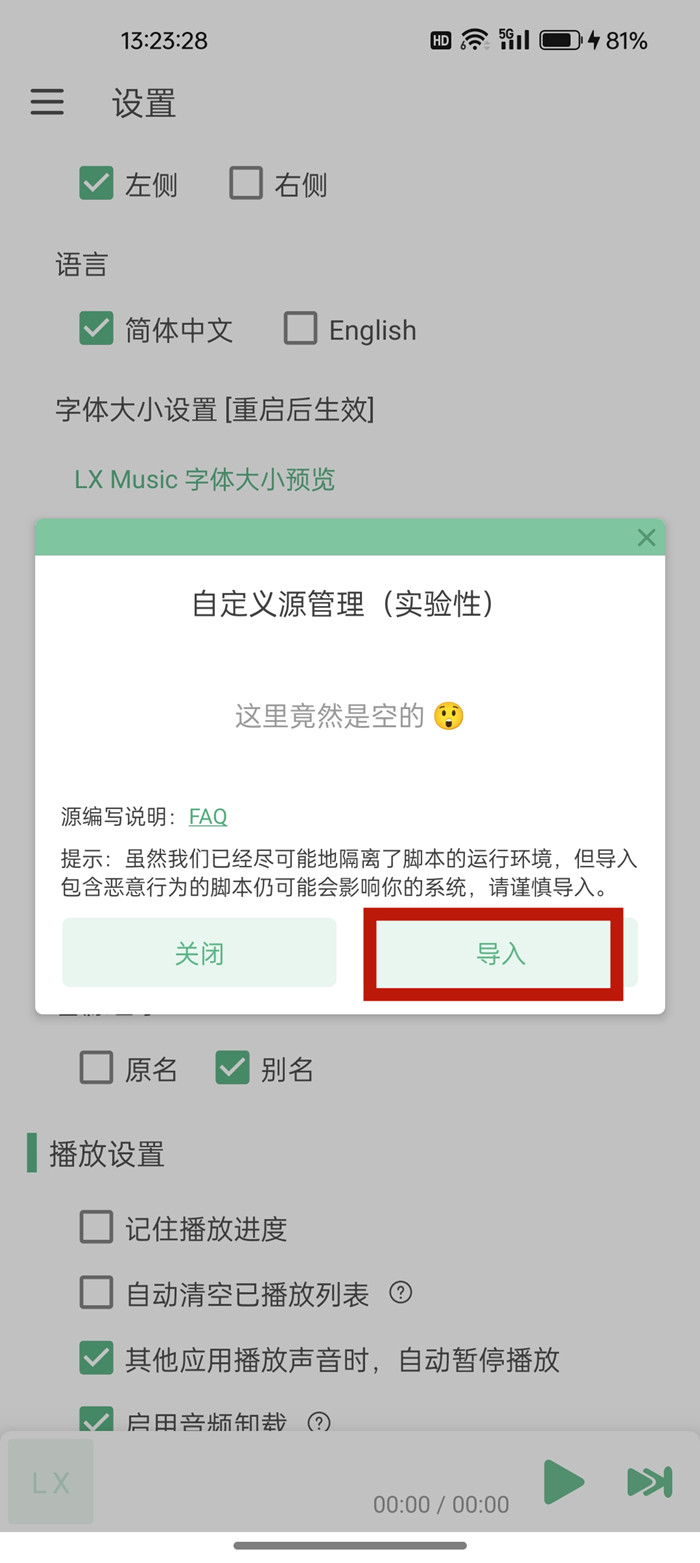The height and width of the screenshot is (1563, 700).
Task: Enable 记住播放进度
Action: tap(97, 1228)
